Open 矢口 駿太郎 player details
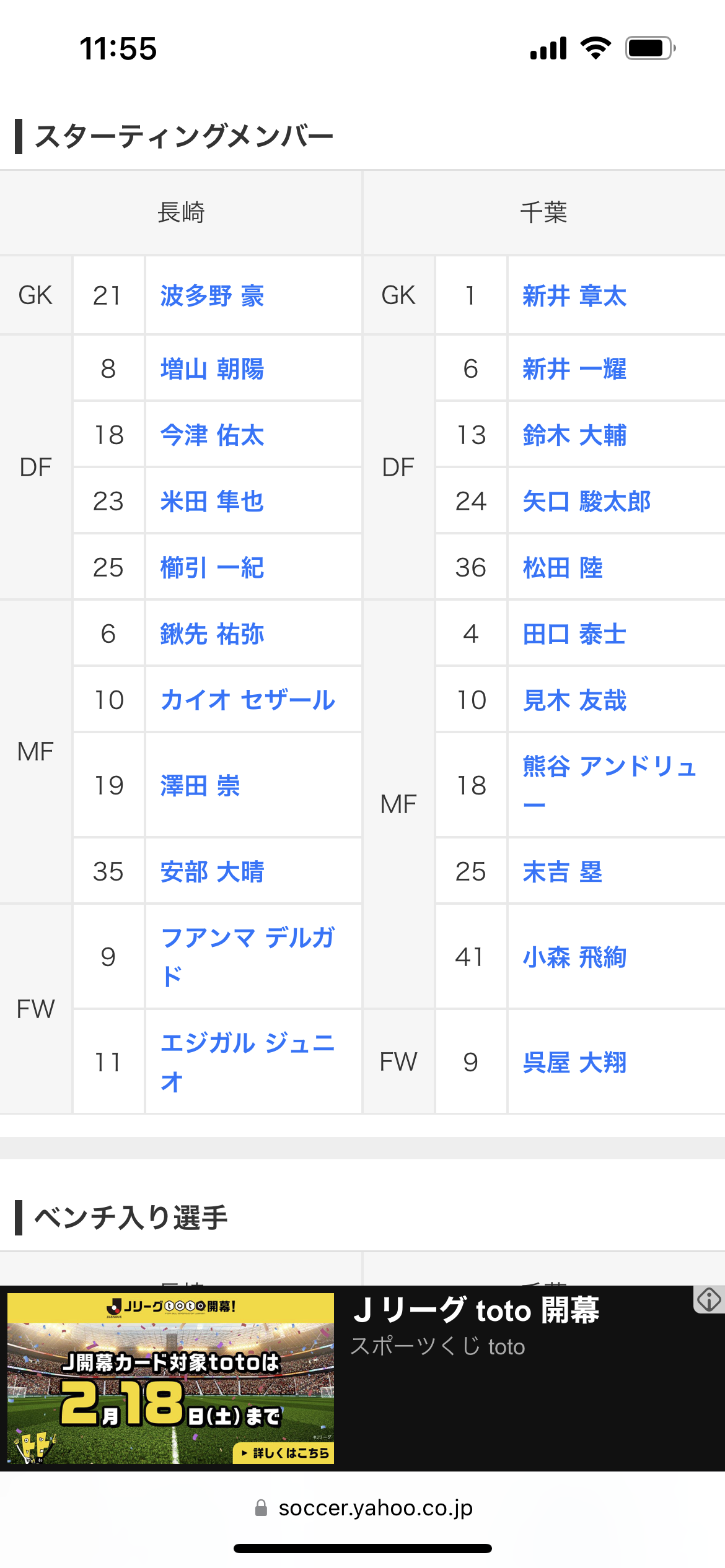The width and height of the screenshot is (725, 1568). (x=586, y=502)
